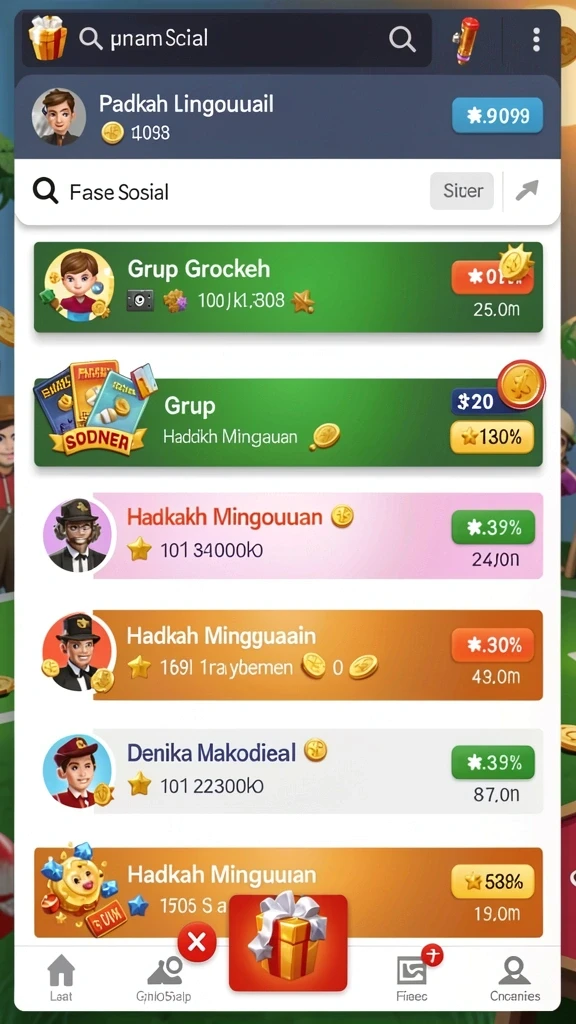
Task: Open the gift box icon at the top left
Action: [x=48, y=39]
